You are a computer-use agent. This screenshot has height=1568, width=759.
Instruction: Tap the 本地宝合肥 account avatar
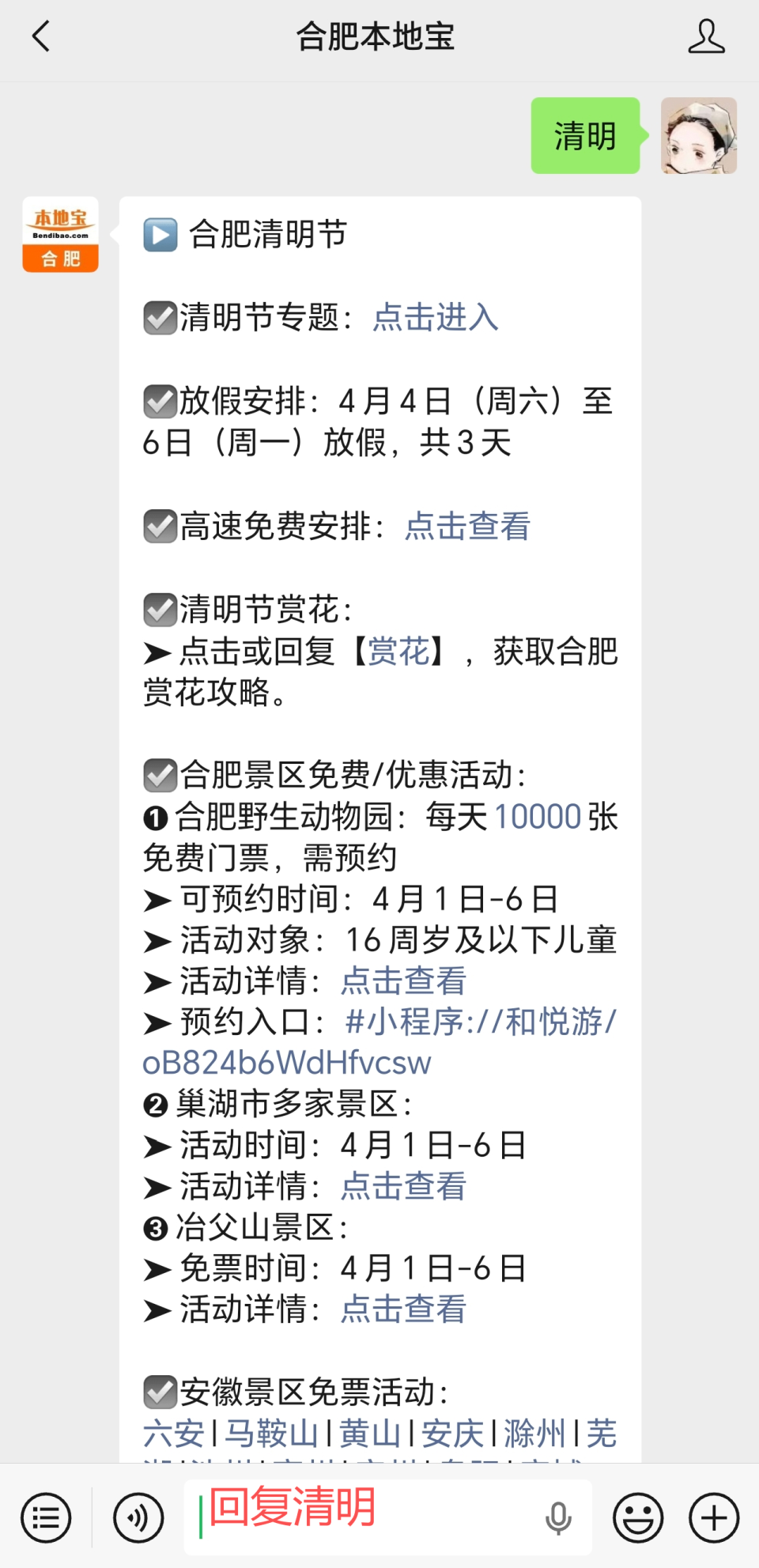(59, 235)
